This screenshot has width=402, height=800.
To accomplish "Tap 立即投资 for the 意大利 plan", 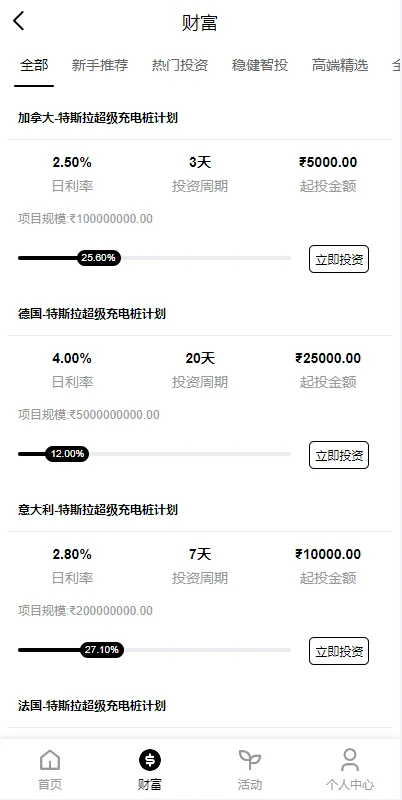I will [x=339, y=651].
